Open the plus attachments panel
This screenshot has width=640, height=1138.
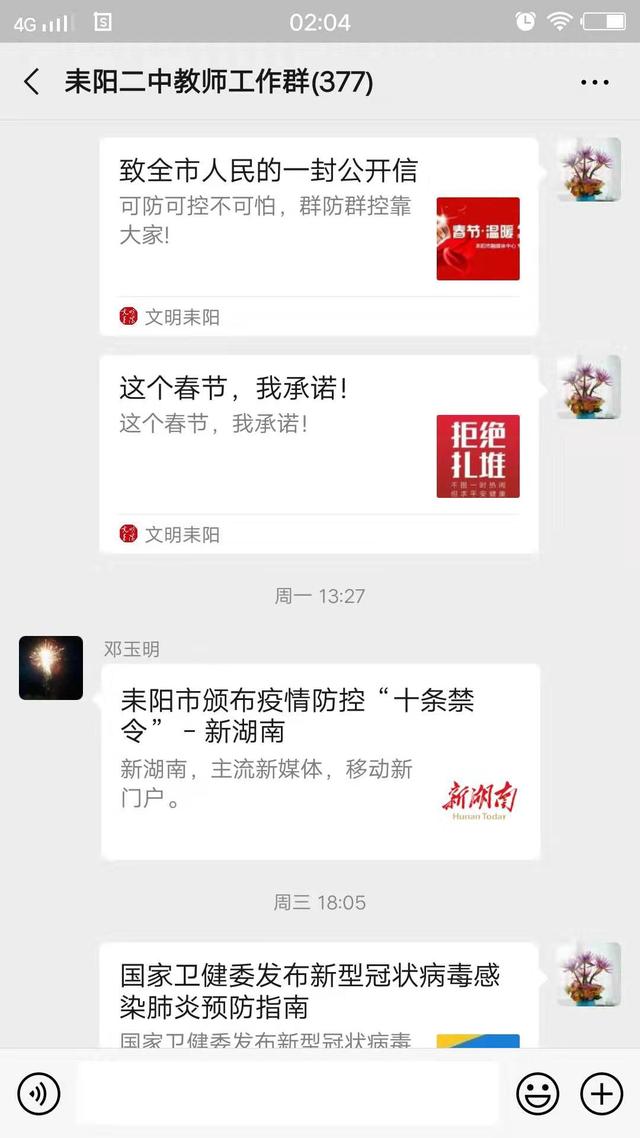pyautogui.click(x=601, y=1094)
